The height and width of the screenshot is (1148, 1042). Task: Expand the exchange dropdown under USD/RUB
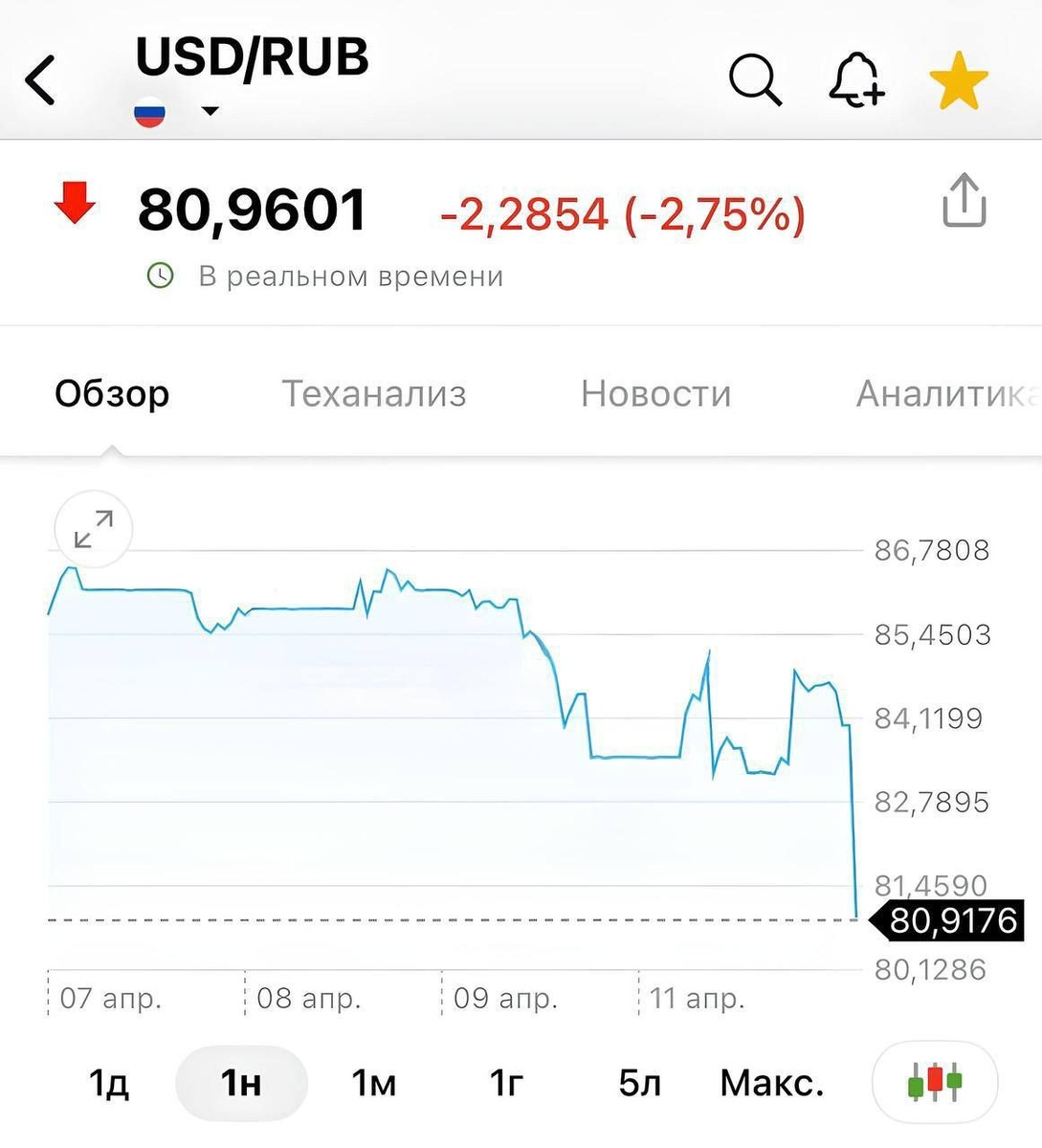click(210, 112)
